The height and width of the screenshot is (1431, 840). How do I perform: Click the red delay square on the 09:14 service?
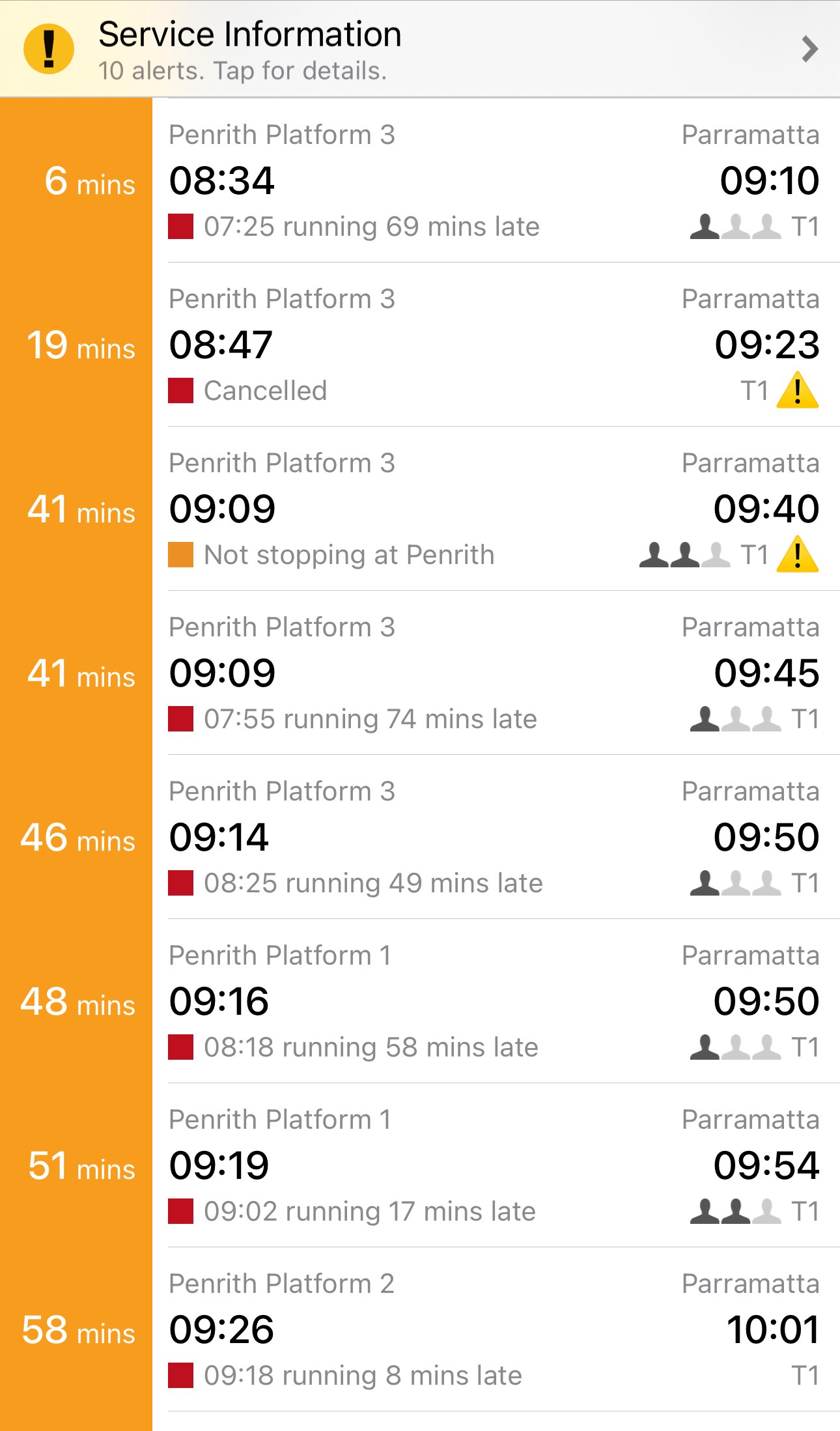(182, 883)
